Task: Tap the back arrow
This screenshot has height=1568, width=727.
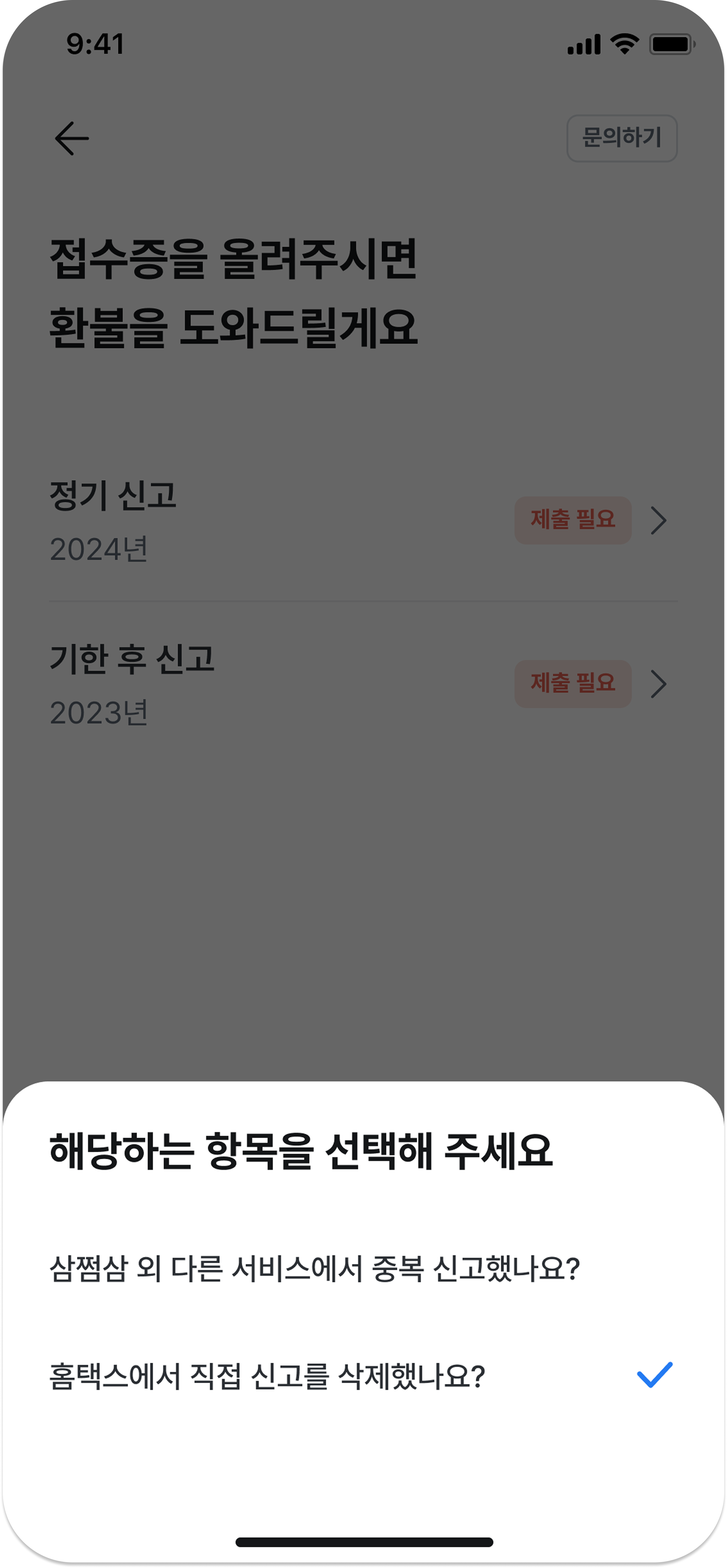Action: click(72, 138)
